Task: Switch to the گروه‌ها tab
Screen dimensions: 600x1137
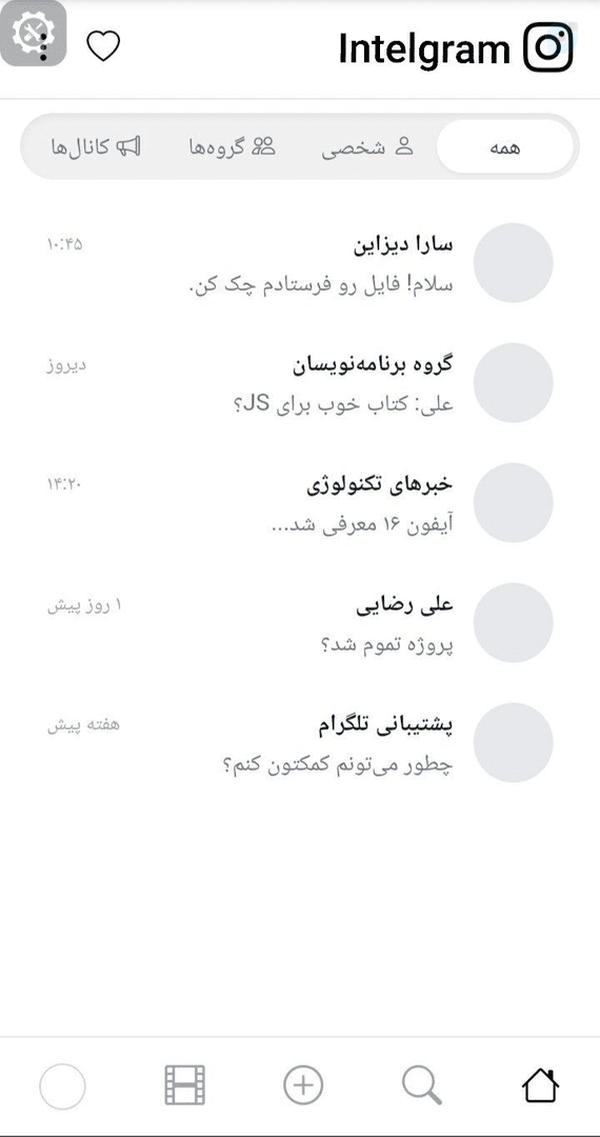Action: point(232,147)
